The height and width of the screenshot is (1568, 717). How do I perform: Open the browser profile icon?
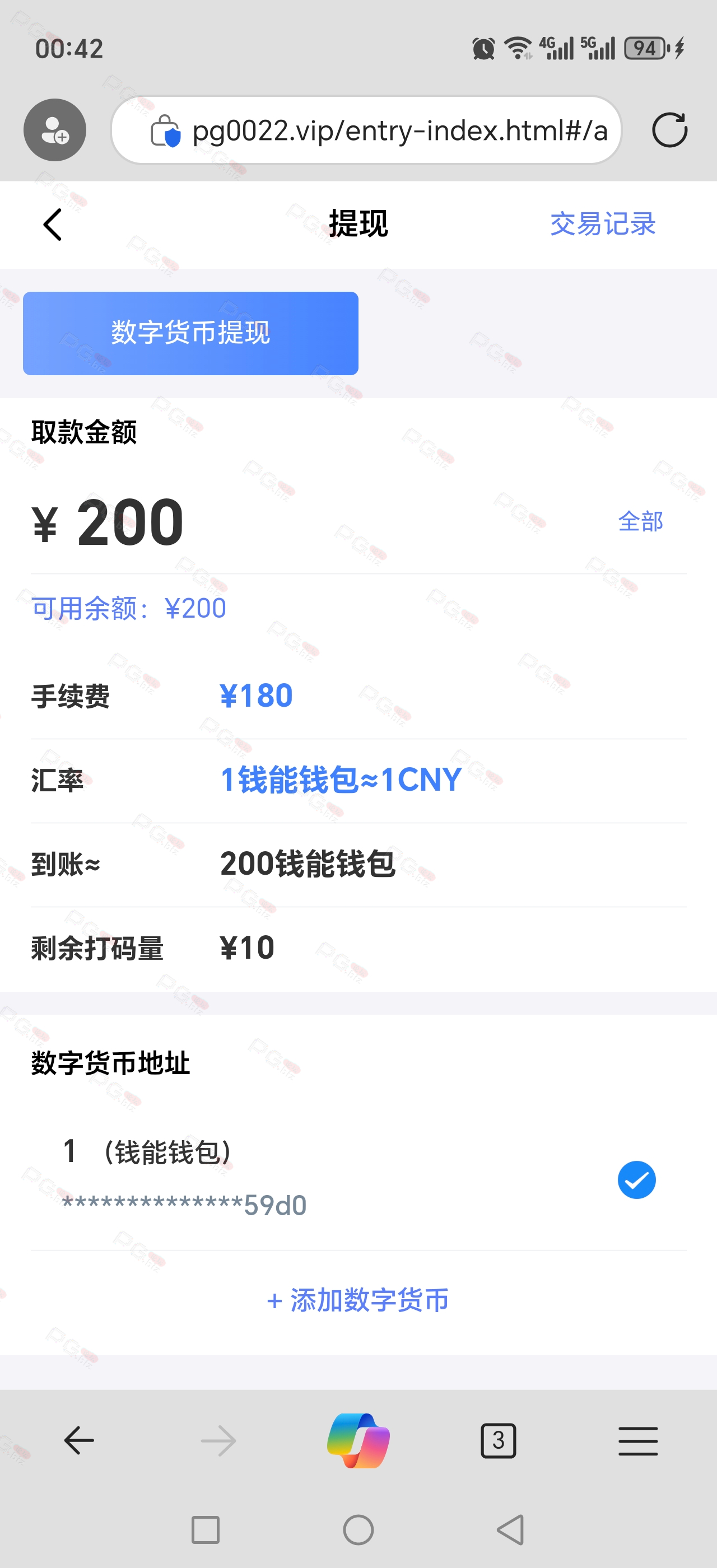coord(55,130)
